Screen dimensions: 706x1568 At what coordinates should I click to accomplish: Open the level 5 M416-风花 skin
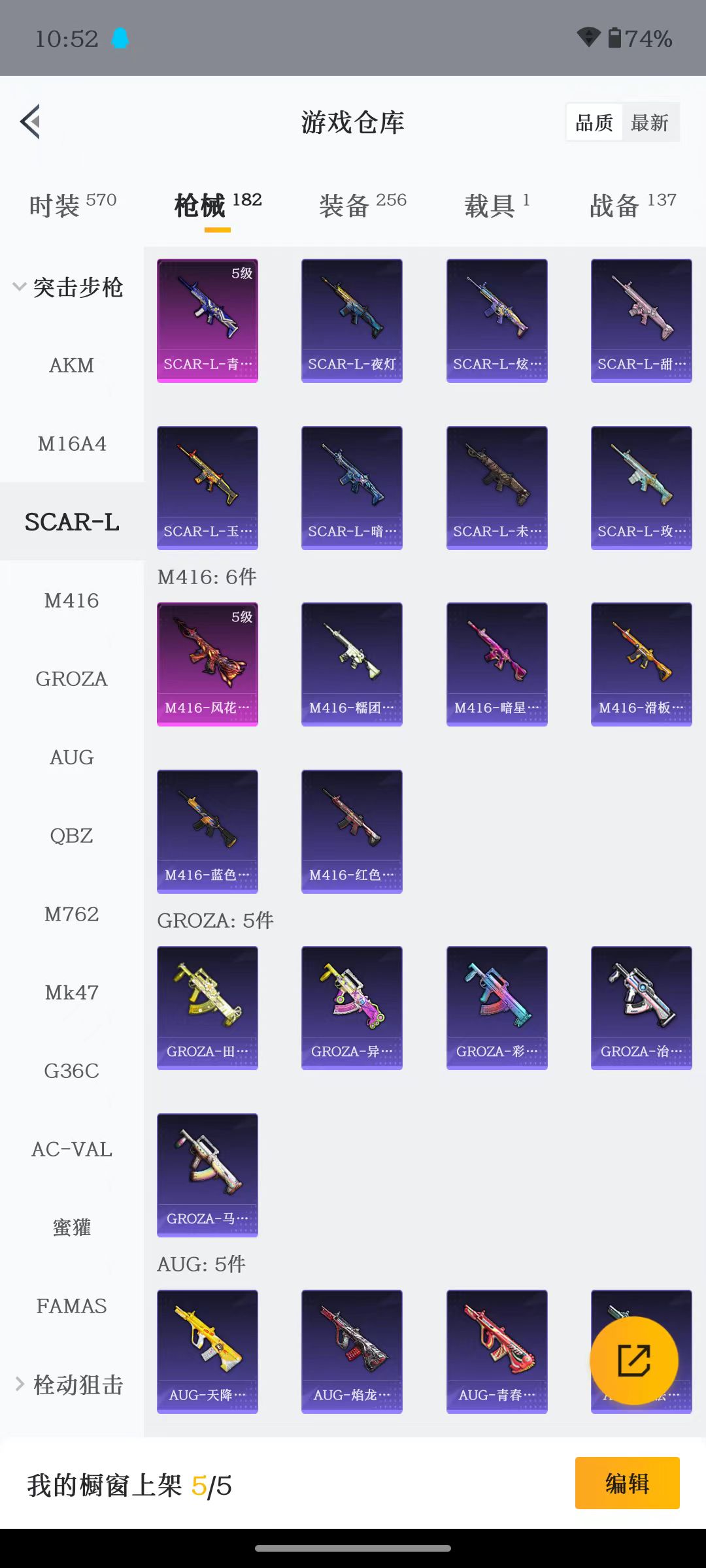coord(207,664)
